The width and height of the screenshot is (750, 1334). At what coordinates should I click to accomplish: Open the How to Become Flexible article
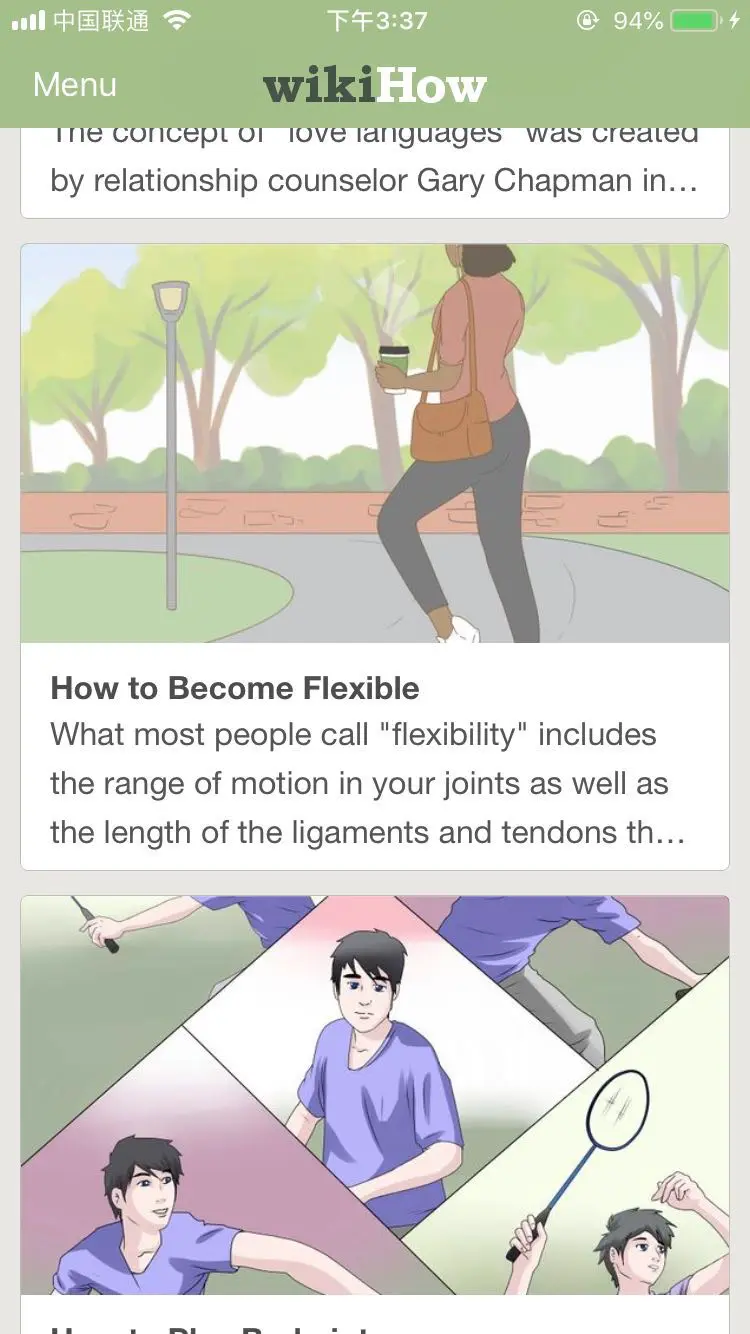235,688
